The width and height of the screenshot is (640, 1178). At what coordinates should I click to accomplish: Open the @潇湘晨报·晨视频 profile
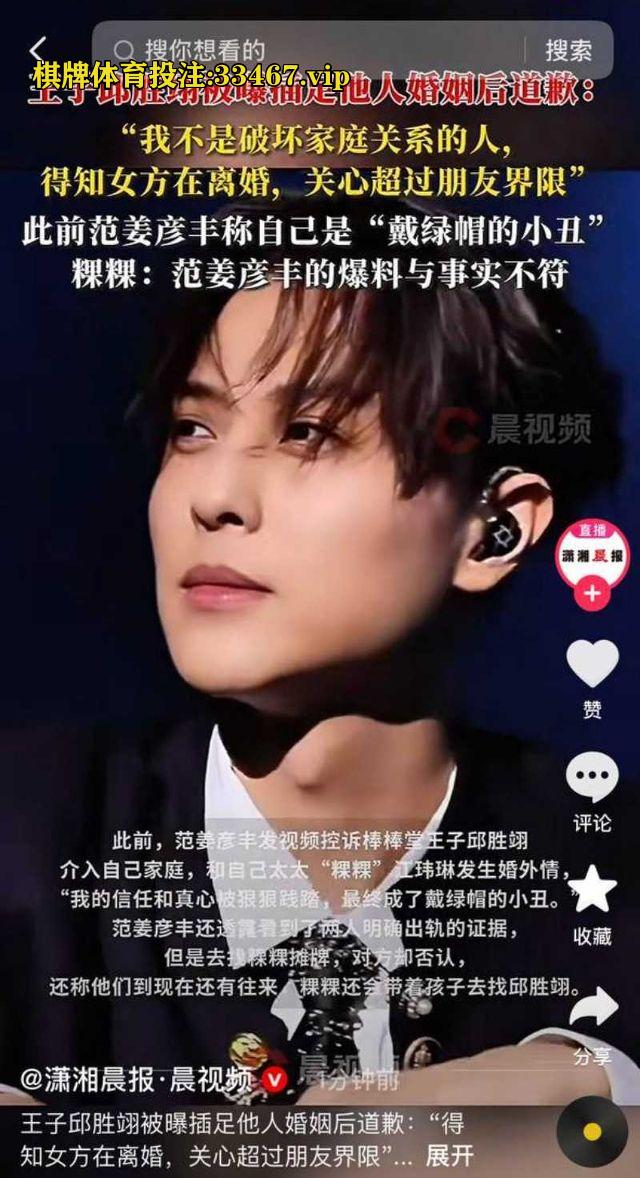tap(138, 1079)
